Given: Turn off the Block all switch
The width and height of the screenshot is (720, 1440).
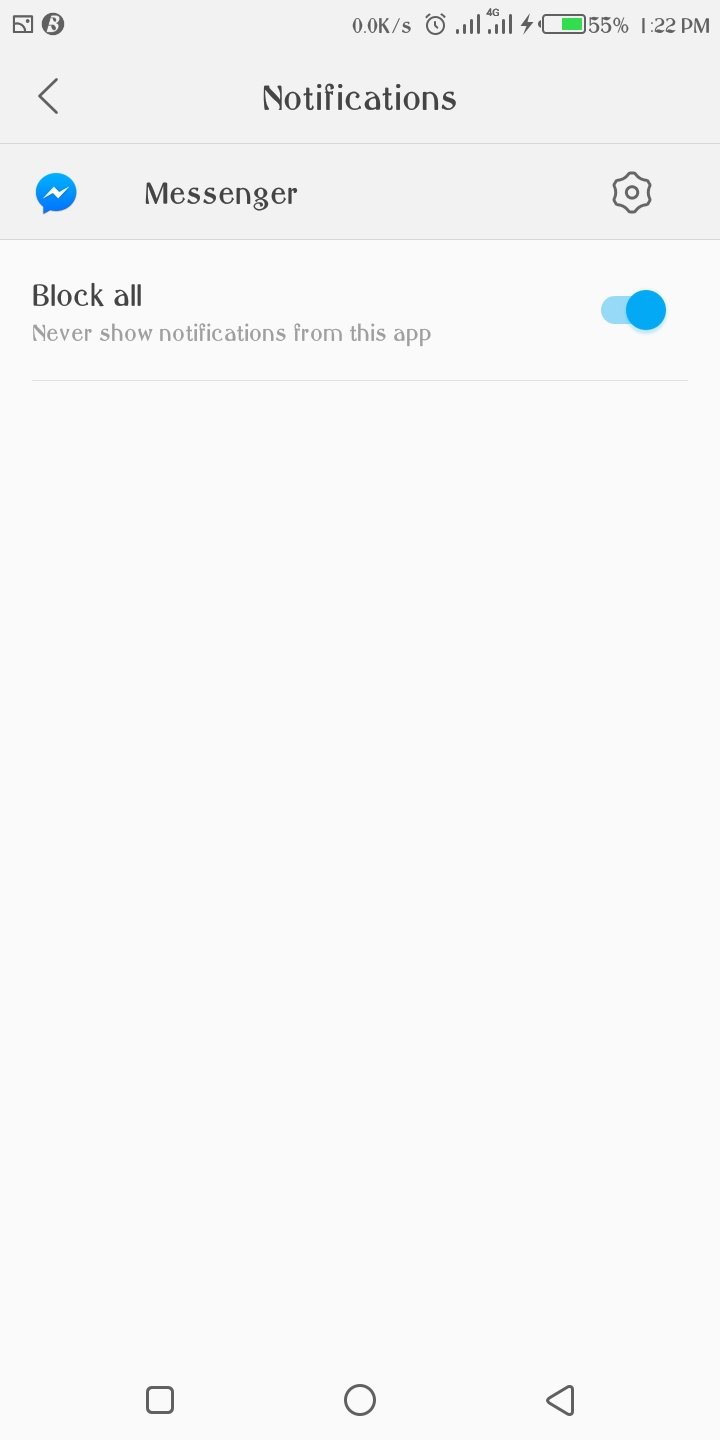Looking at the screenshot, I should pyautogui.click(x=633, y=311).
